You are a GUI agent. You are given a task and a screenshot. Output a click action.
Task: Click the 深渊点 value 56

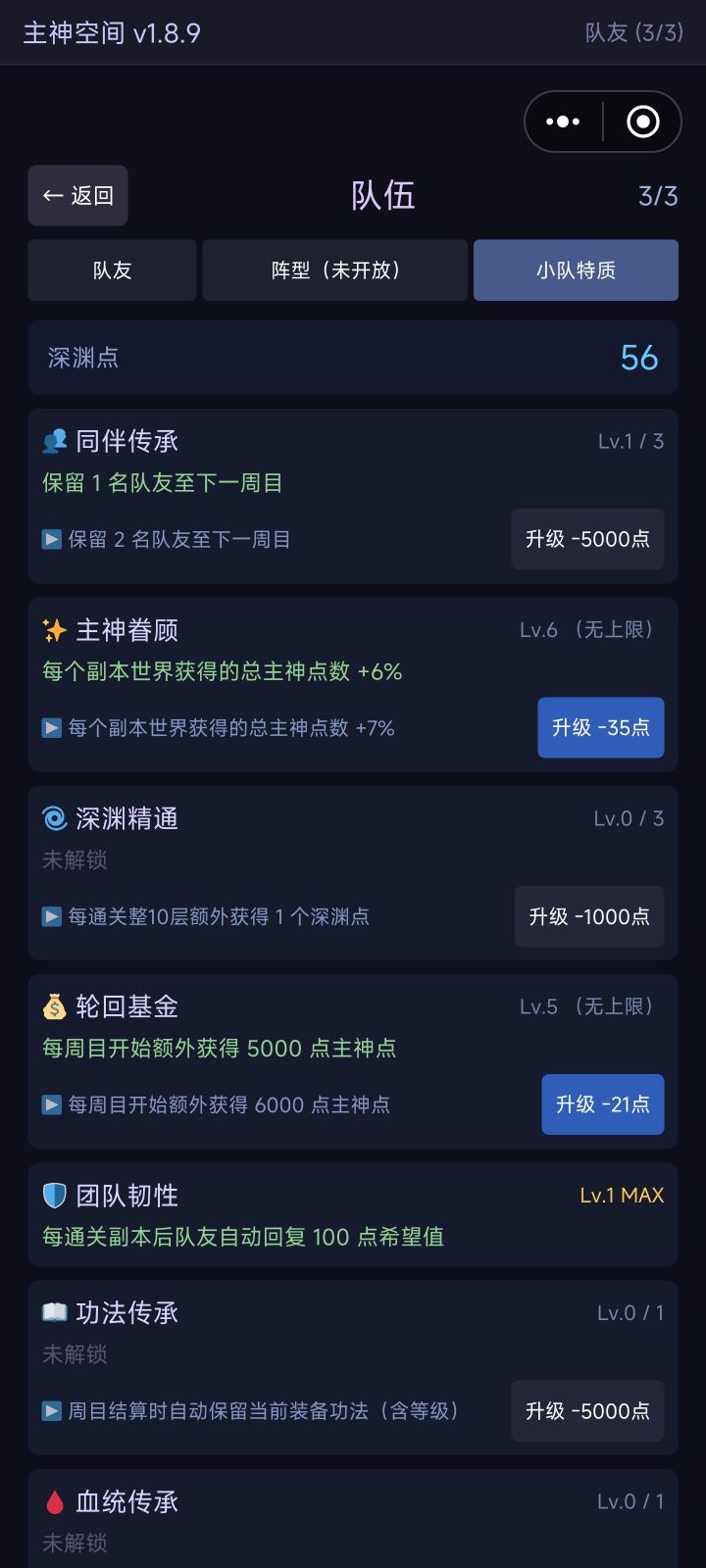point(641,358)
